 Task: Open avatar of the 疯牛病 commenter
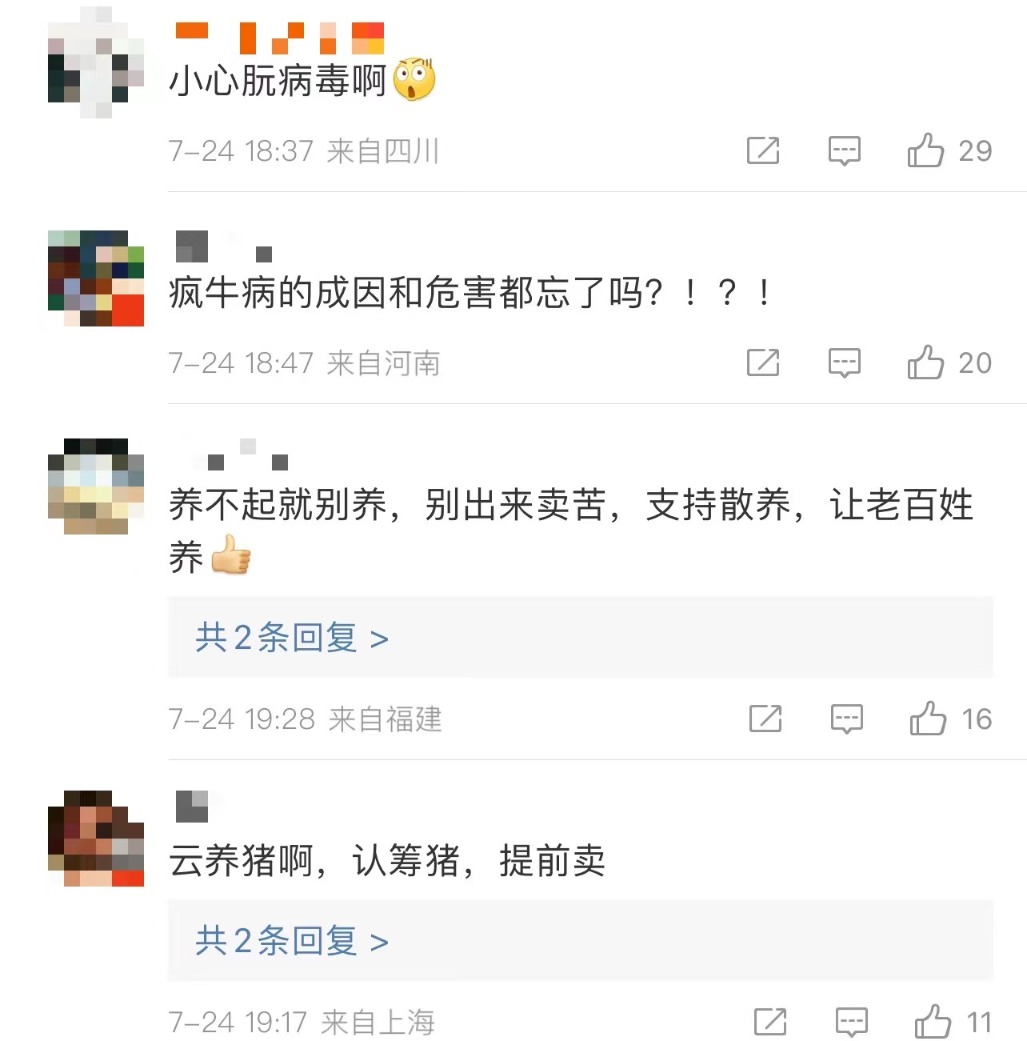(x=95, y=278)
